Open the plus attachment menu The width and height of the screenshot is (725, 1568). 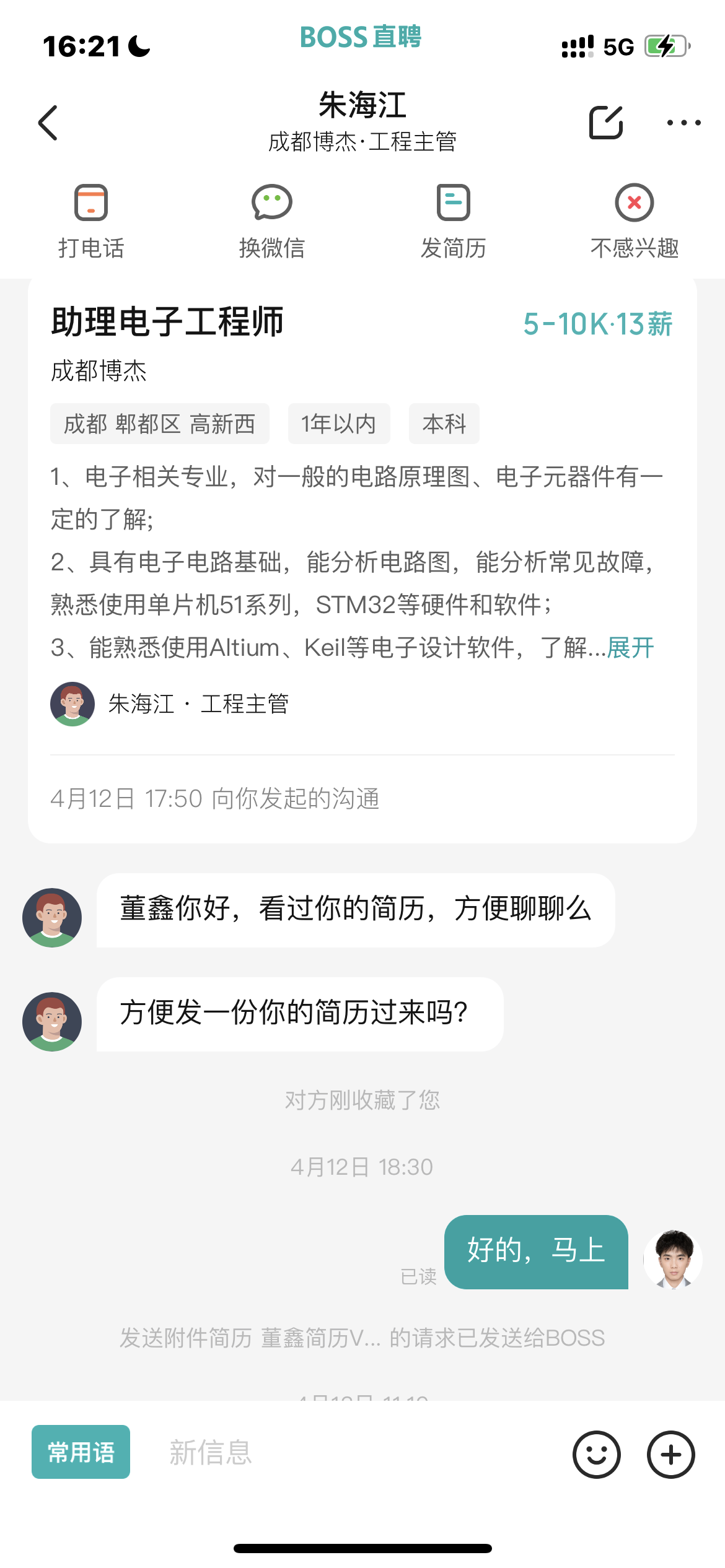[671, 1454]
